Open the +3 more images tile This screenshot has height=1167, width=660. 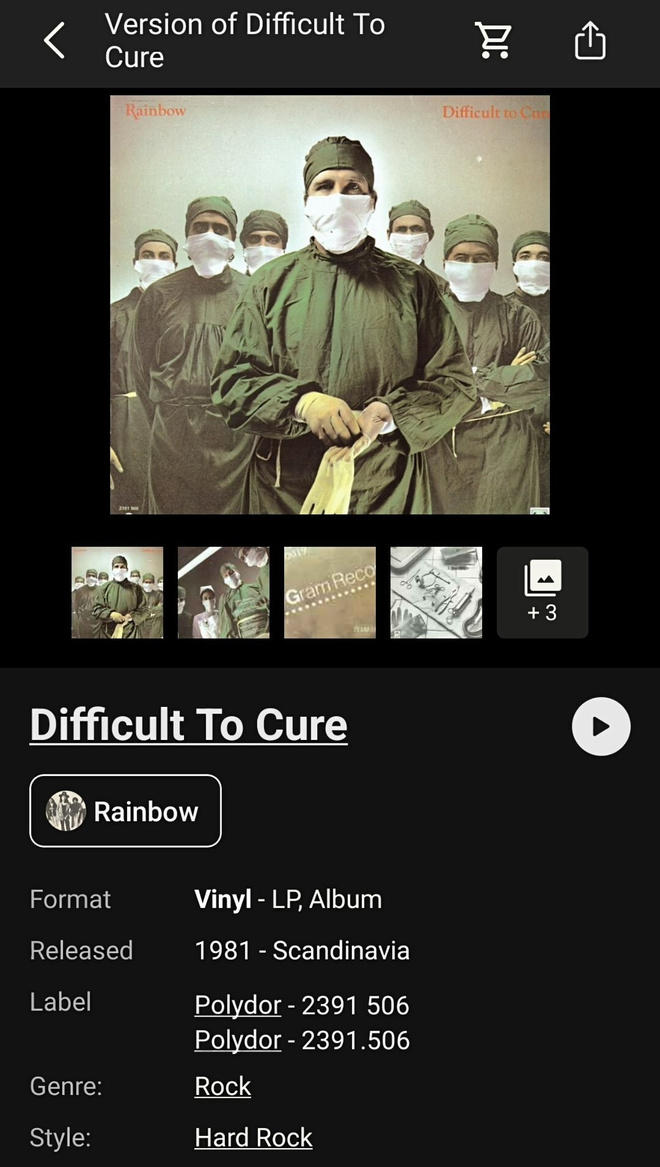pos(542,592)
